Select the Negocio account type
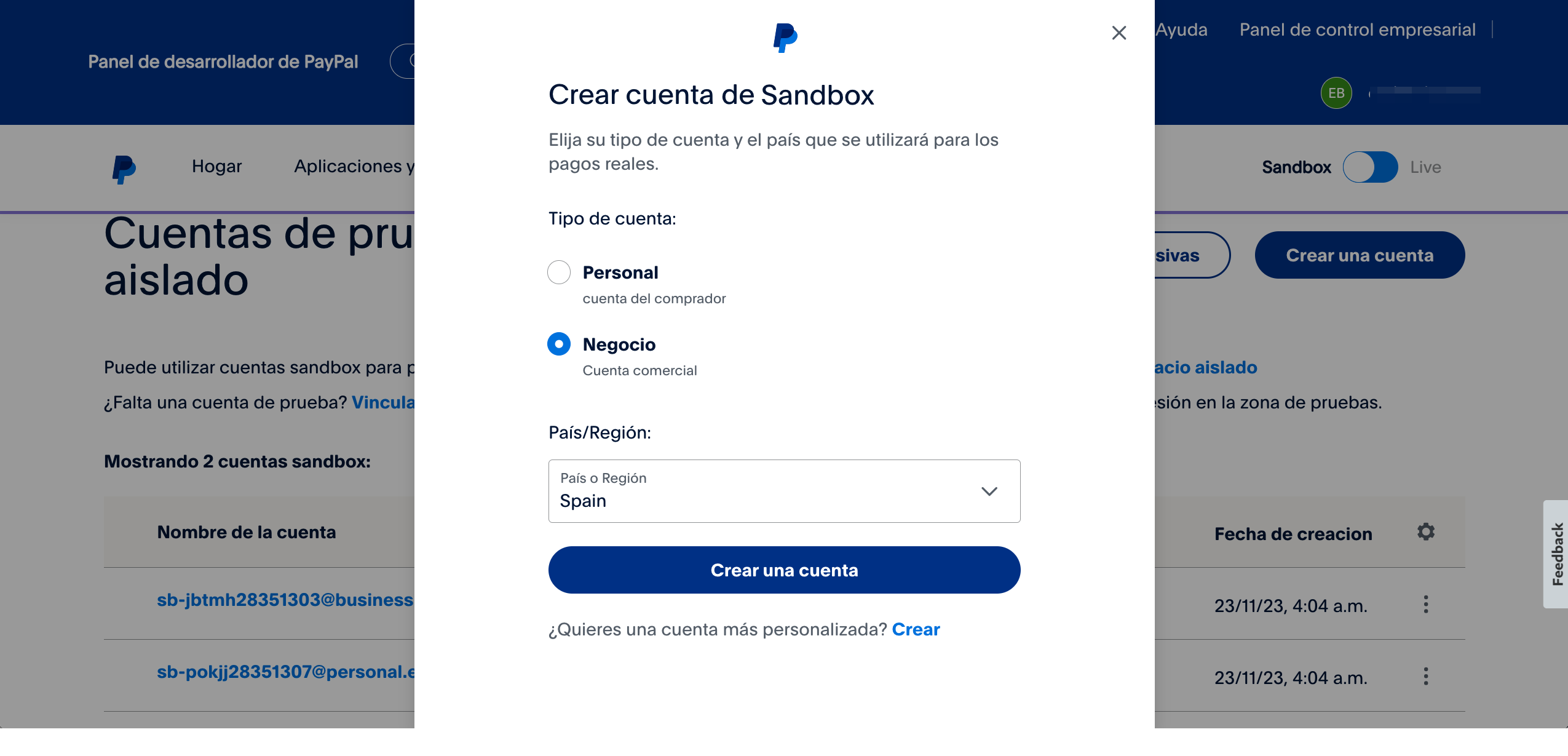 559,344
